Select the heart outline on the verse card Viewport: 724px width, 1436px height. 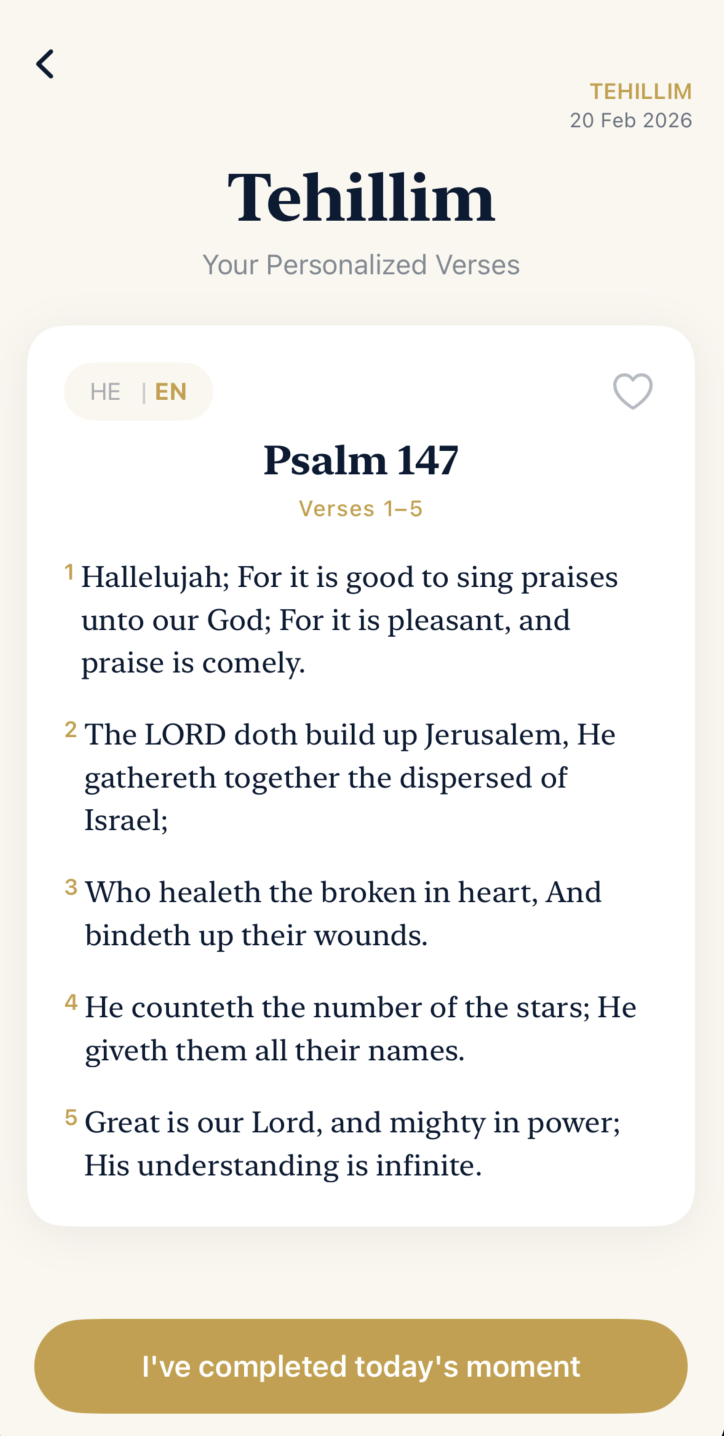pos(632,391)
